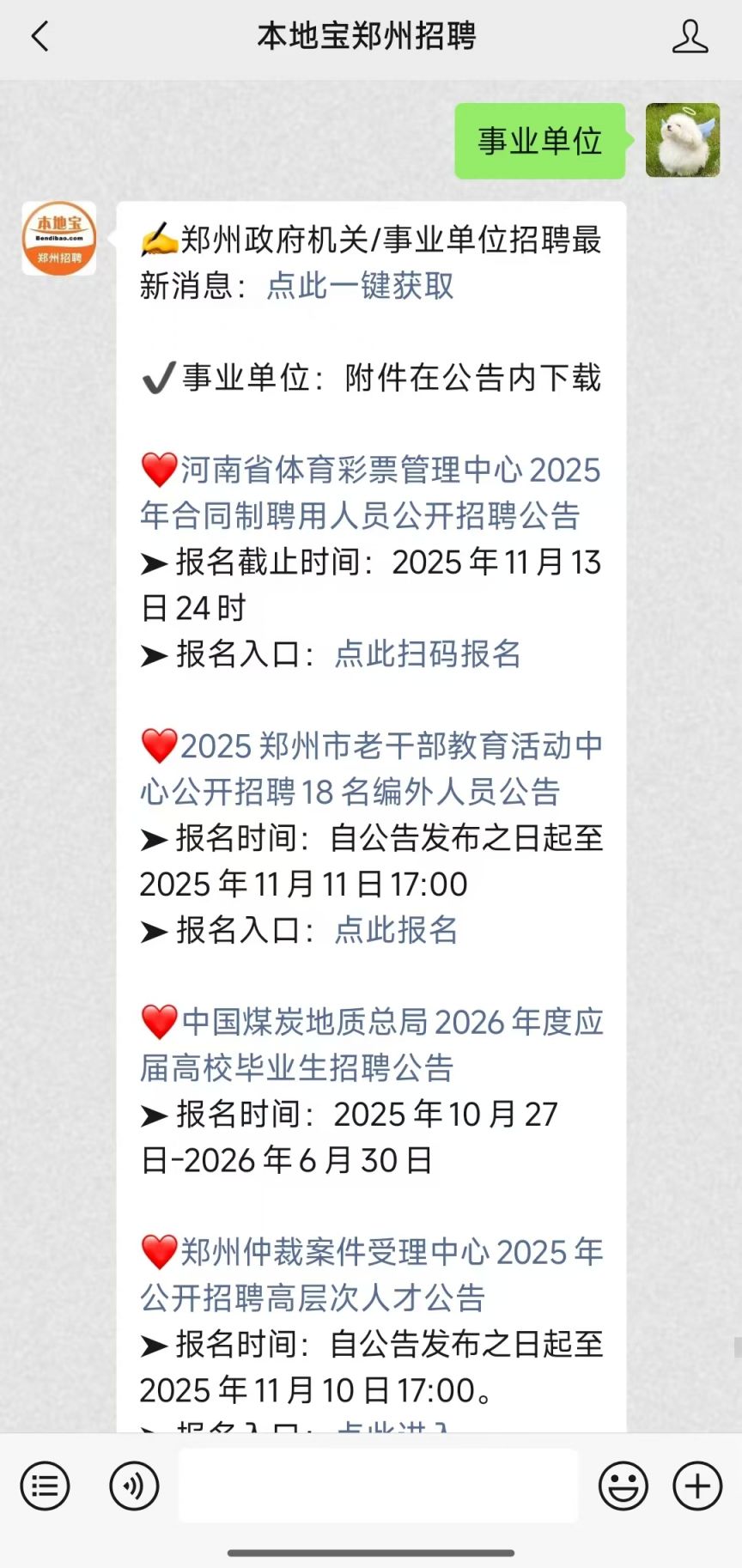Open 河南省体育彩票管理中心 recruitment announcement
Viewport: 742px width, 1568px height.
pyautogui.click(x=371, y=493)
